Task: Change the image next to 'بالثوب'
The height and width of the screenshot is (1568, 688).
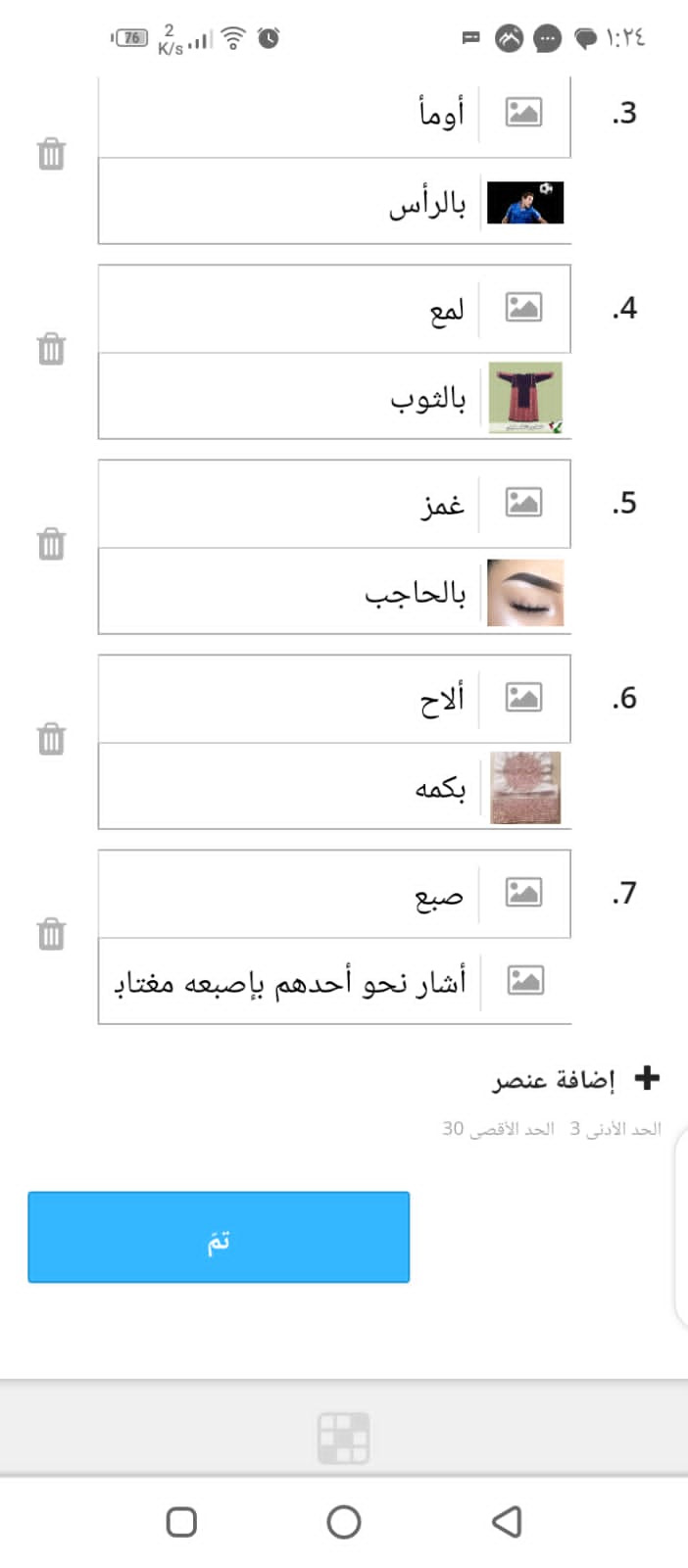Action: coord(525,397)
